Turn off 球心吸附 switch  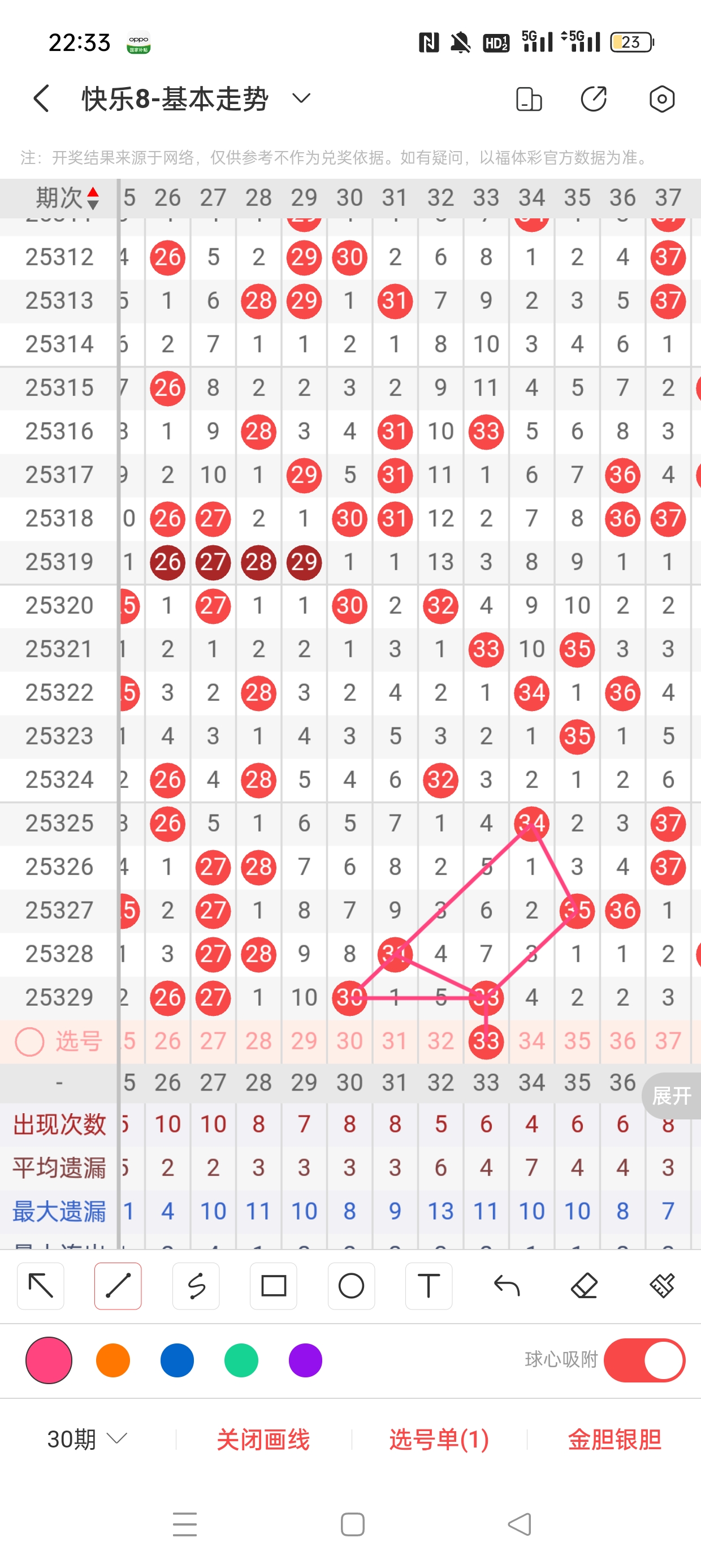[644, 1360]
